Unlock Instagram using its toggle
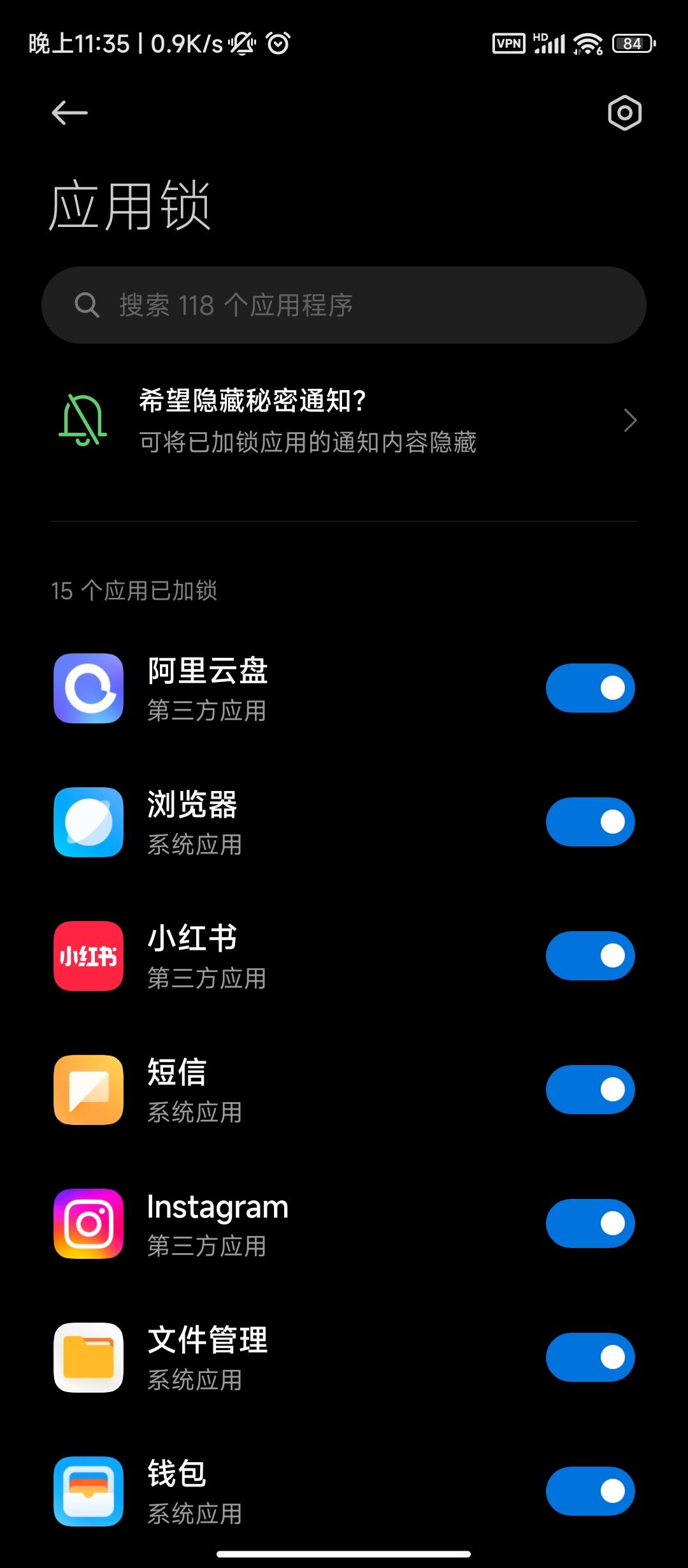The height and width of the screenshot is (1568, 688). point(590,1224)
